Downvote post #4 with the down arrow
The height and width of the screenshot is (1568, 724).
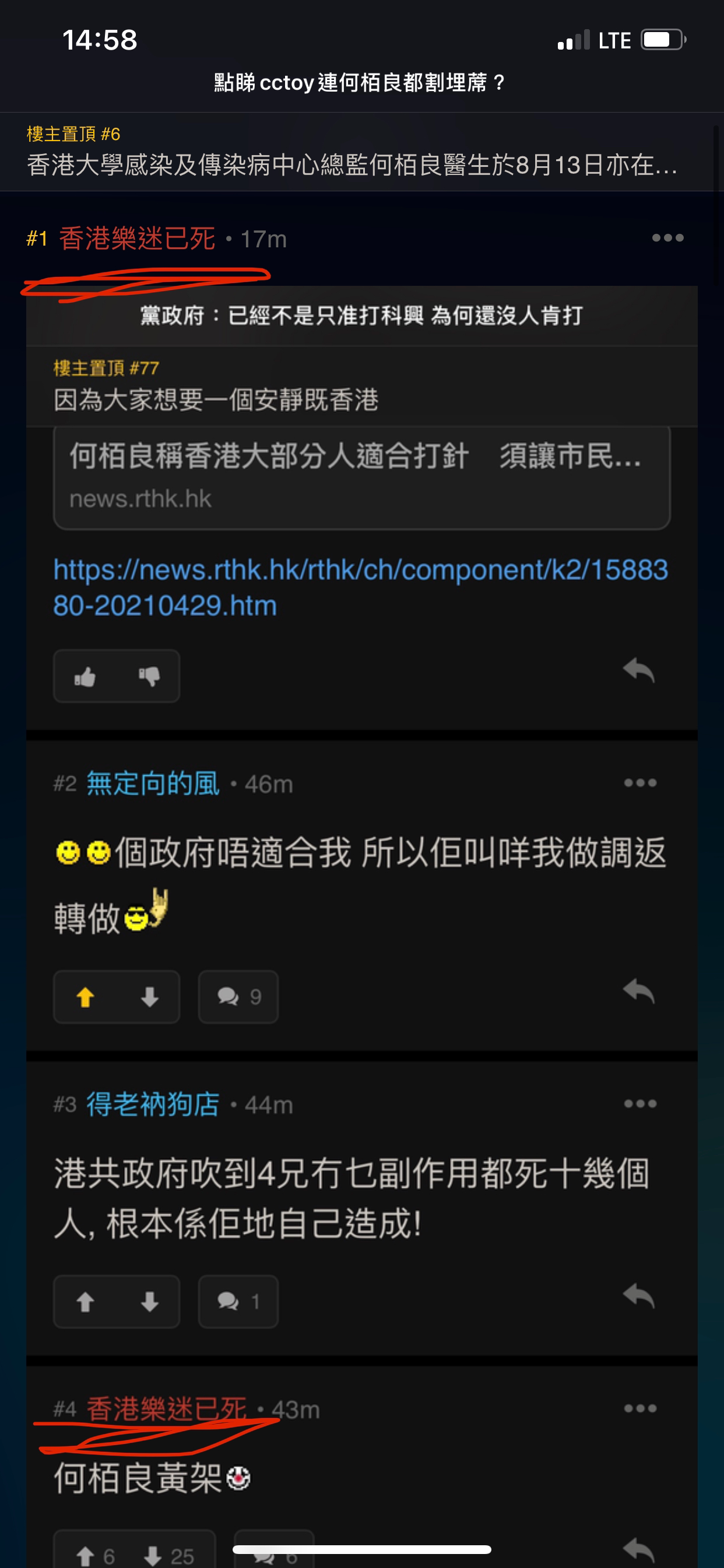tap(152, 1555)
